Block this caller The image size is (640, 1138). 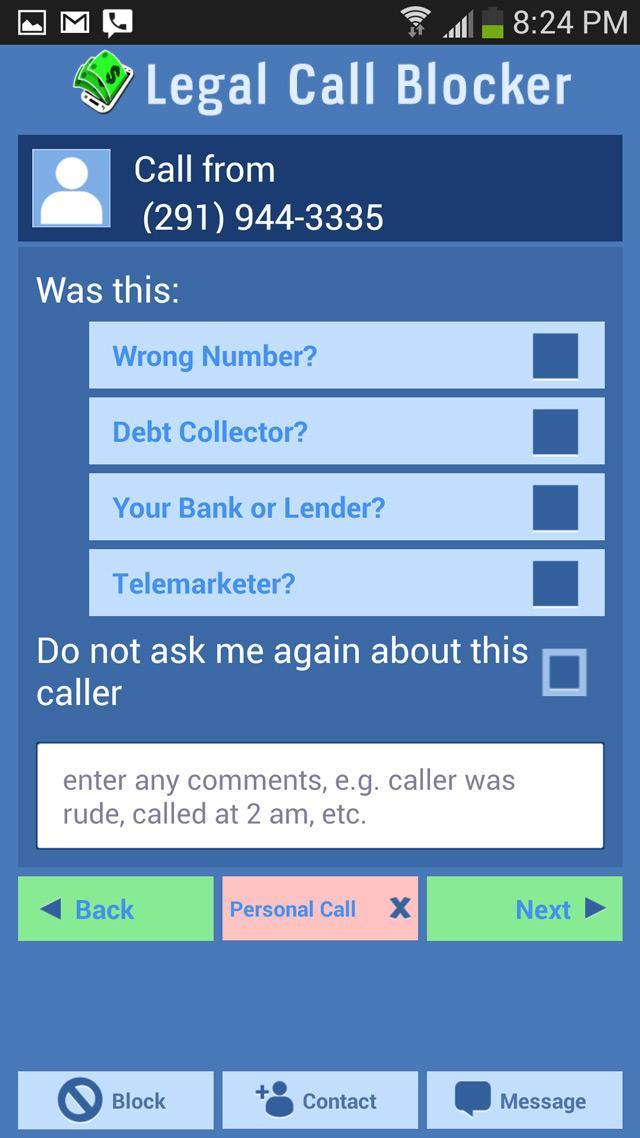116,1101
